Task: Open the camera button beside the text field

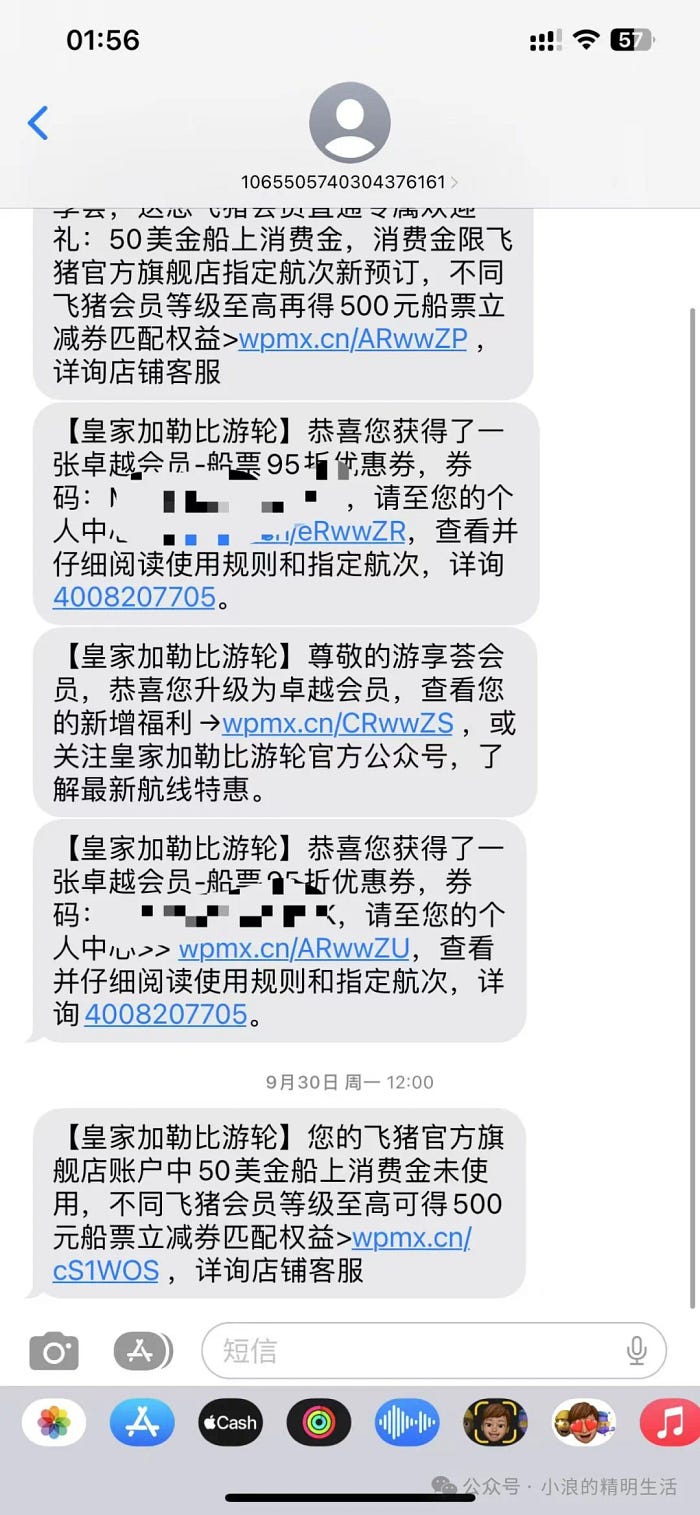Action: pos(54,1352)
